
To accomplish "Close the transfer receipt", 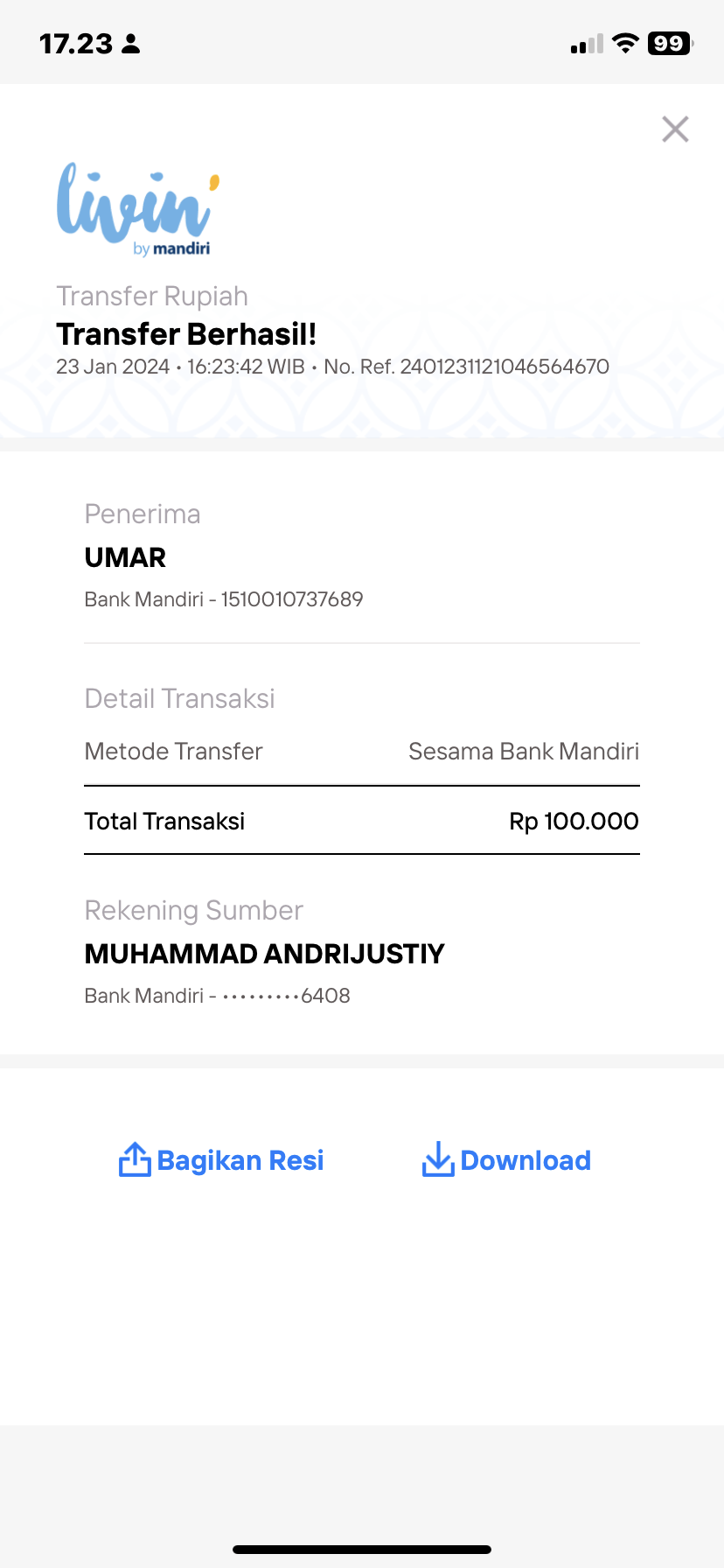I will click(x=675, y=129).
